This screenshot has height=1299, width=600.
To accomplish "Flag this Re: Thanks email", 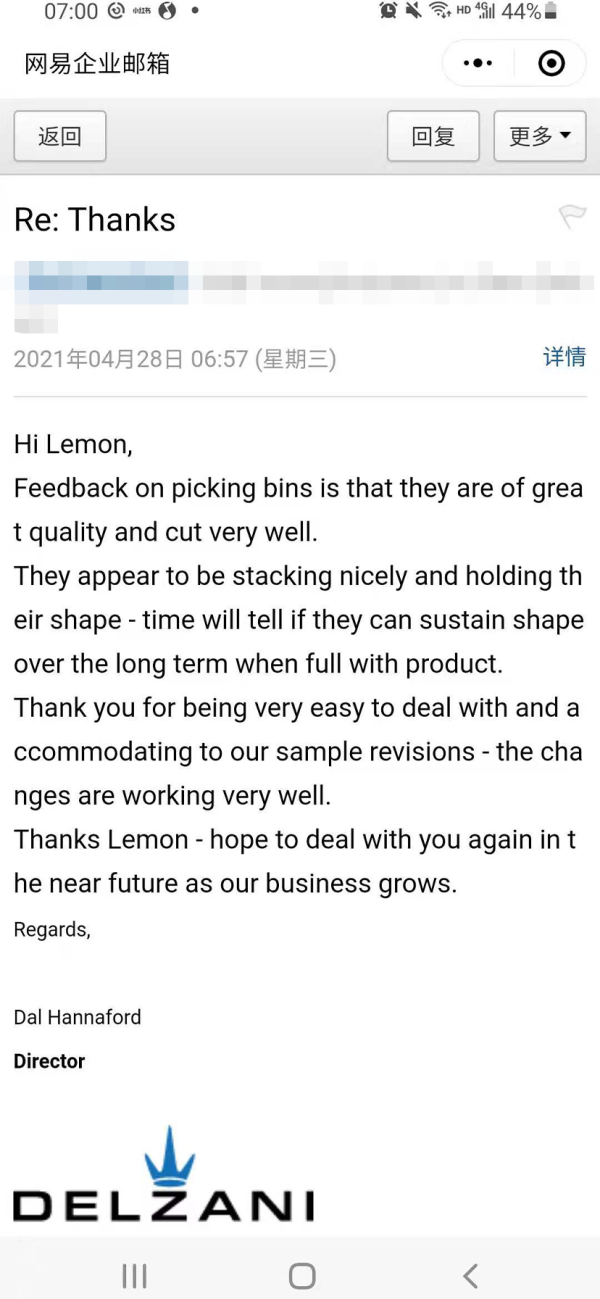I will 571,216.
